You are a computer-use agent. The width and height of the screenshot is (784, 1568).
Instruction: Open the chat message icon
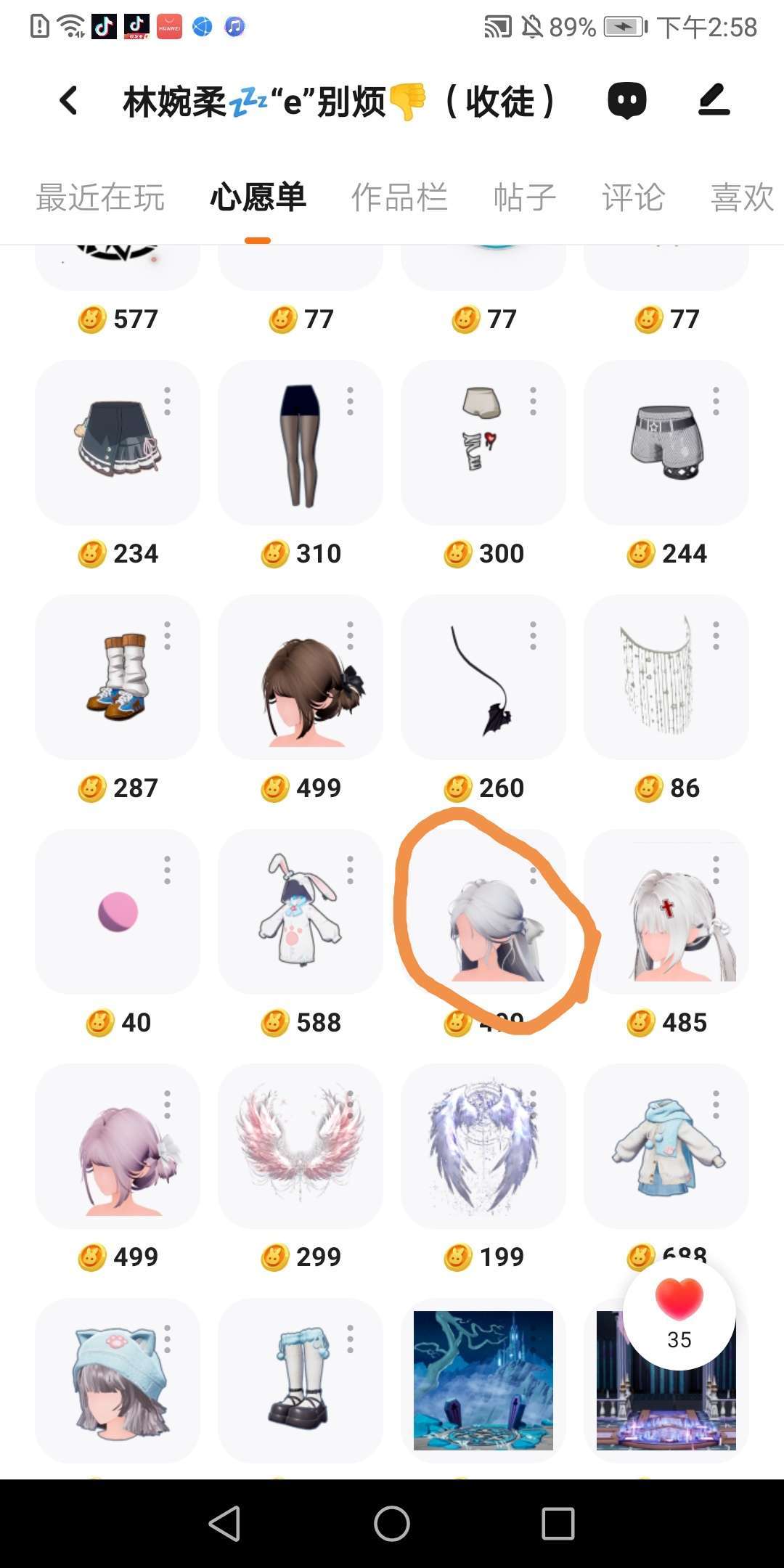point(627,100)
